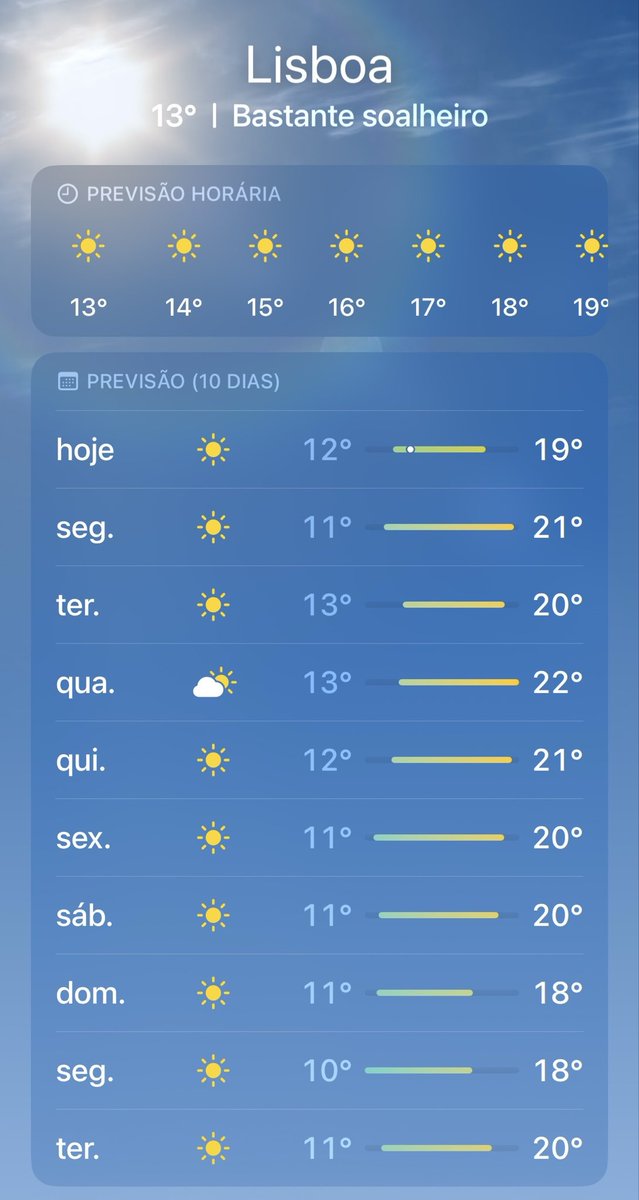
Task: Open the dom. forecast row
Action: pos(319,993)
